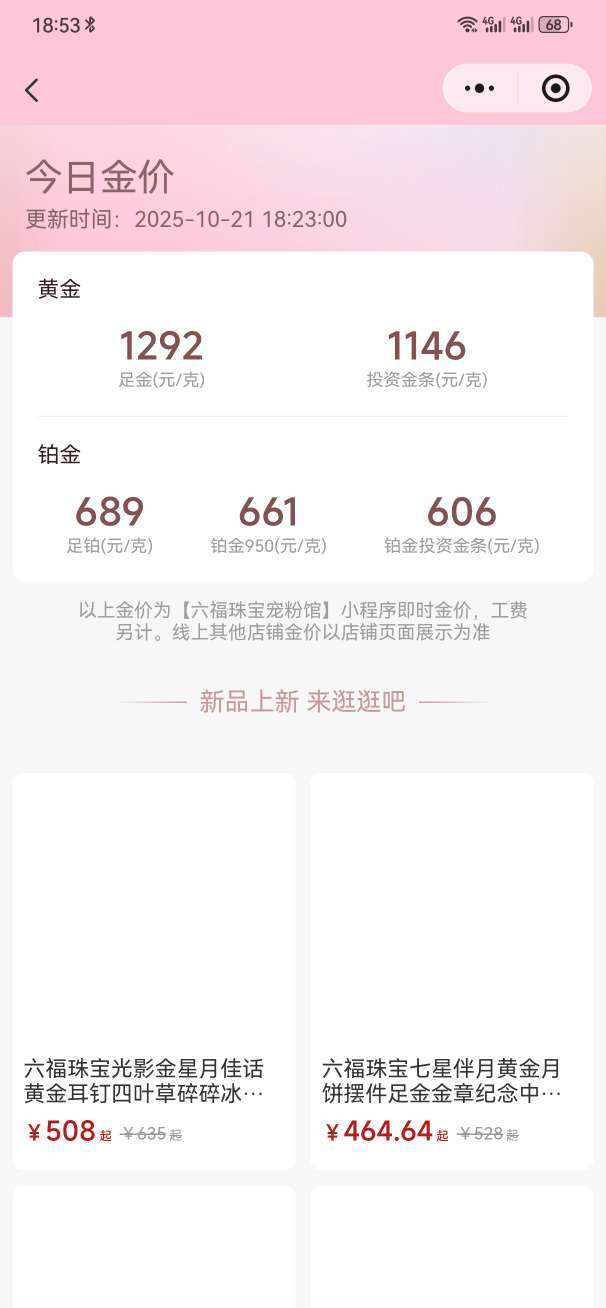Close the mini program with the circle button
Image resolution: width=606 pixels, height=1308 pixels.
click(x=555, y=89)
